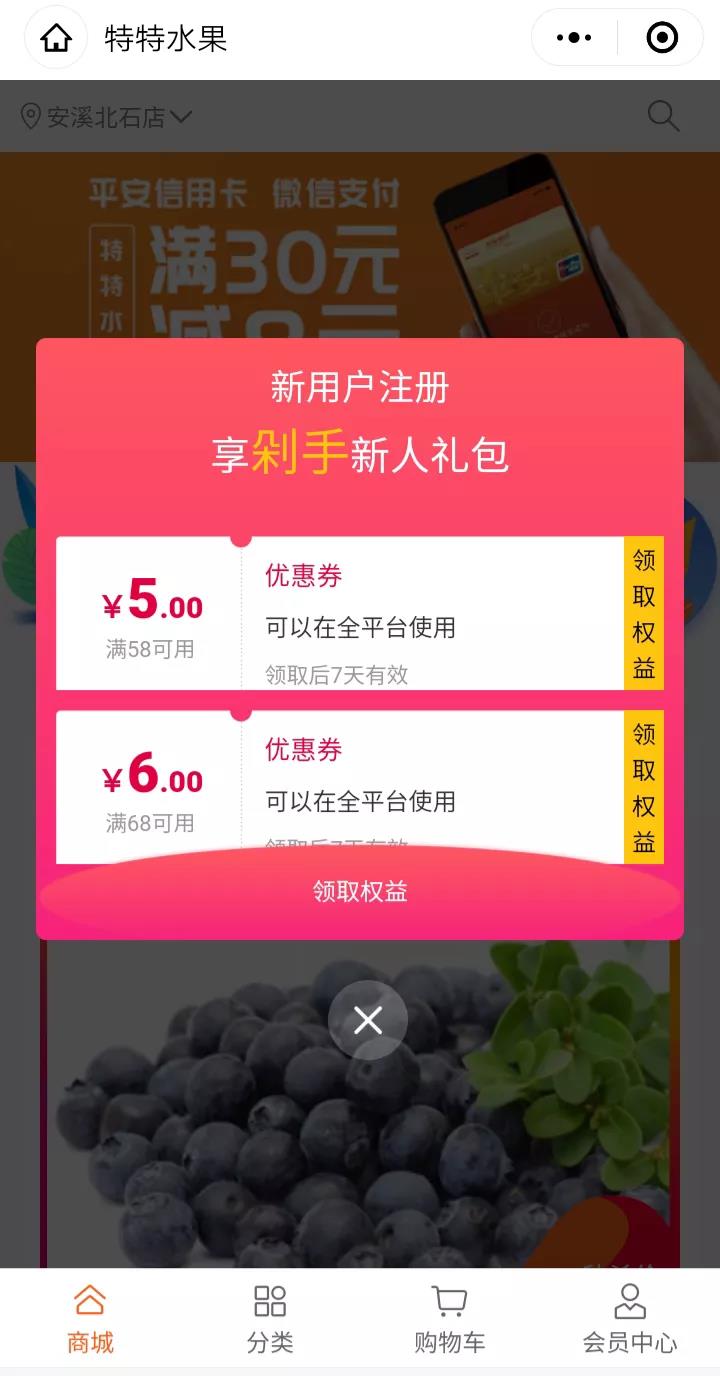Switch to the 分类 tab
The height and width of the screenshot is (1376, 720).
pos(268,1317)
